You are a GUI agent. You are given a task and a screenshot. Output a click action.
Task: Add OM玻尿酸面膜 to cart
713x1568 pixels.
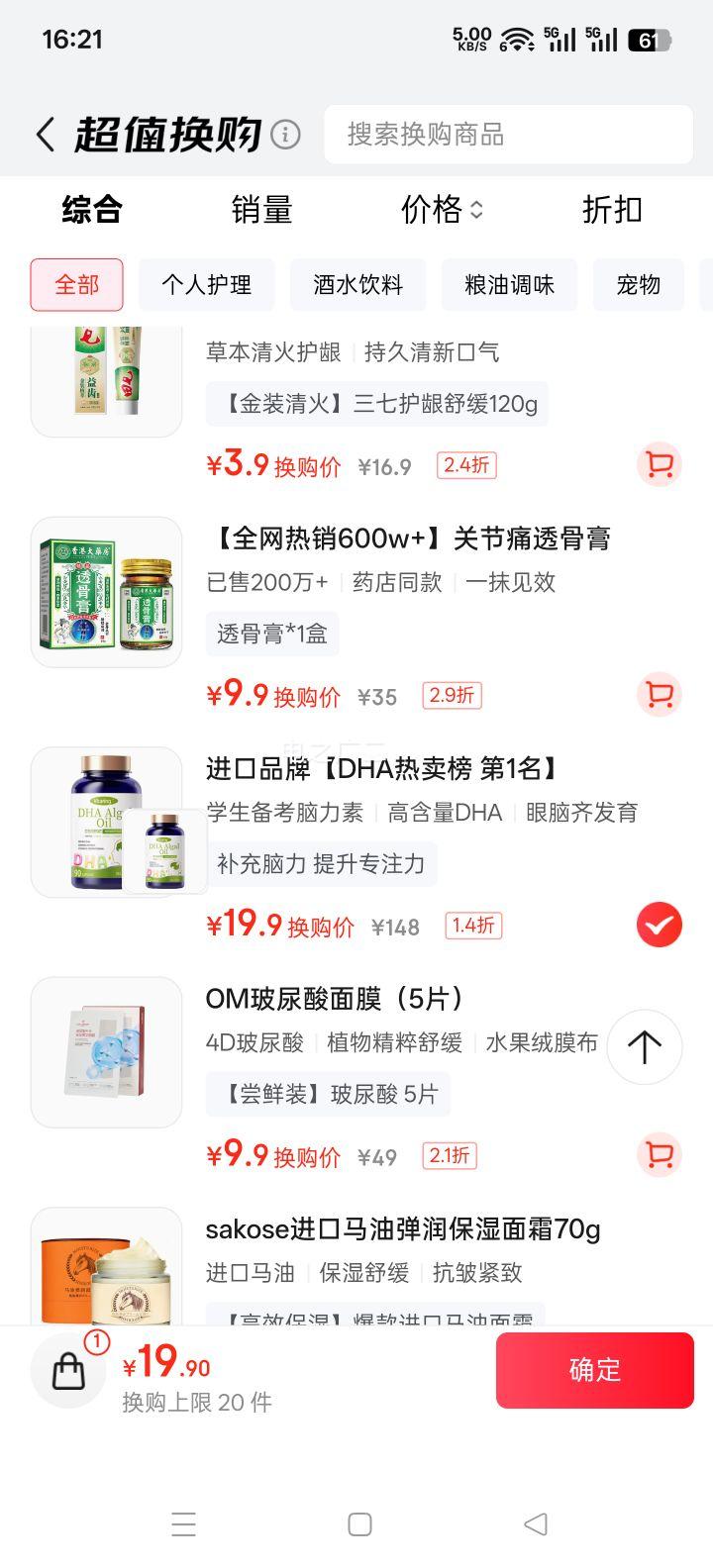pyautogui.click(x=659, y=1154)
